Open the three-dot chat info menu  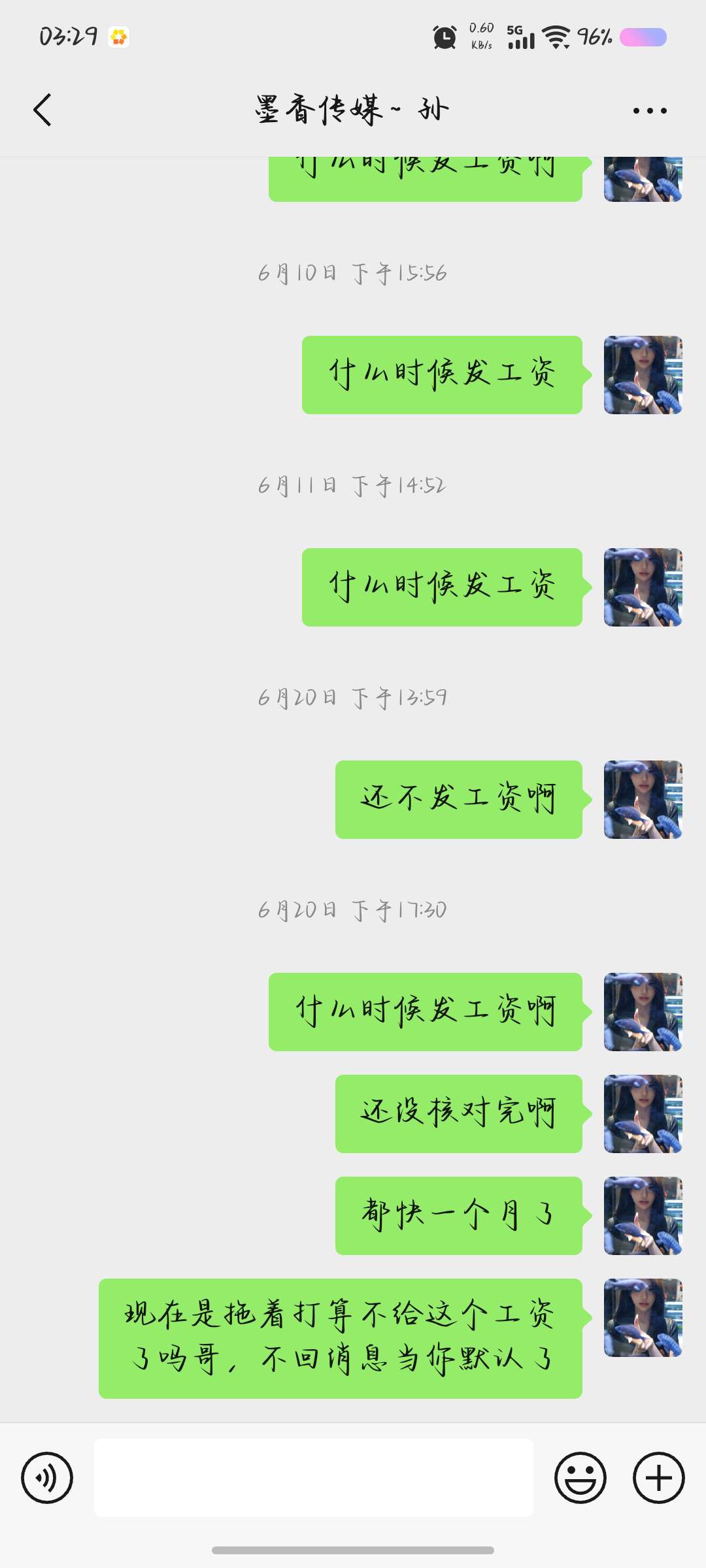[650, 110]
